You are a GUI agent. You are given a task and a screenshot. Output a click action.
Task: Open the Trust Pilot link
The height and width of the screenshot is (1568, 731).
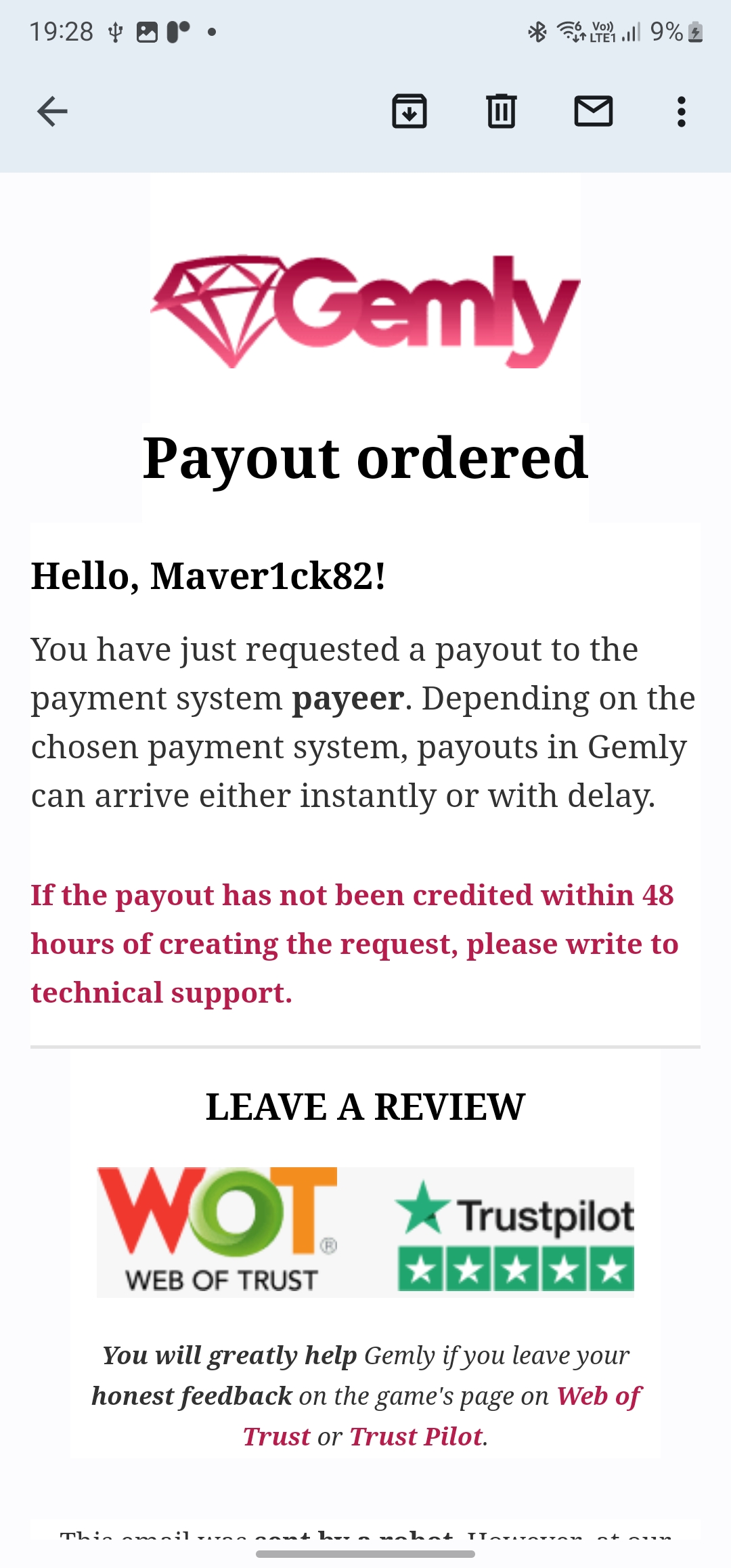(416, 1436)
